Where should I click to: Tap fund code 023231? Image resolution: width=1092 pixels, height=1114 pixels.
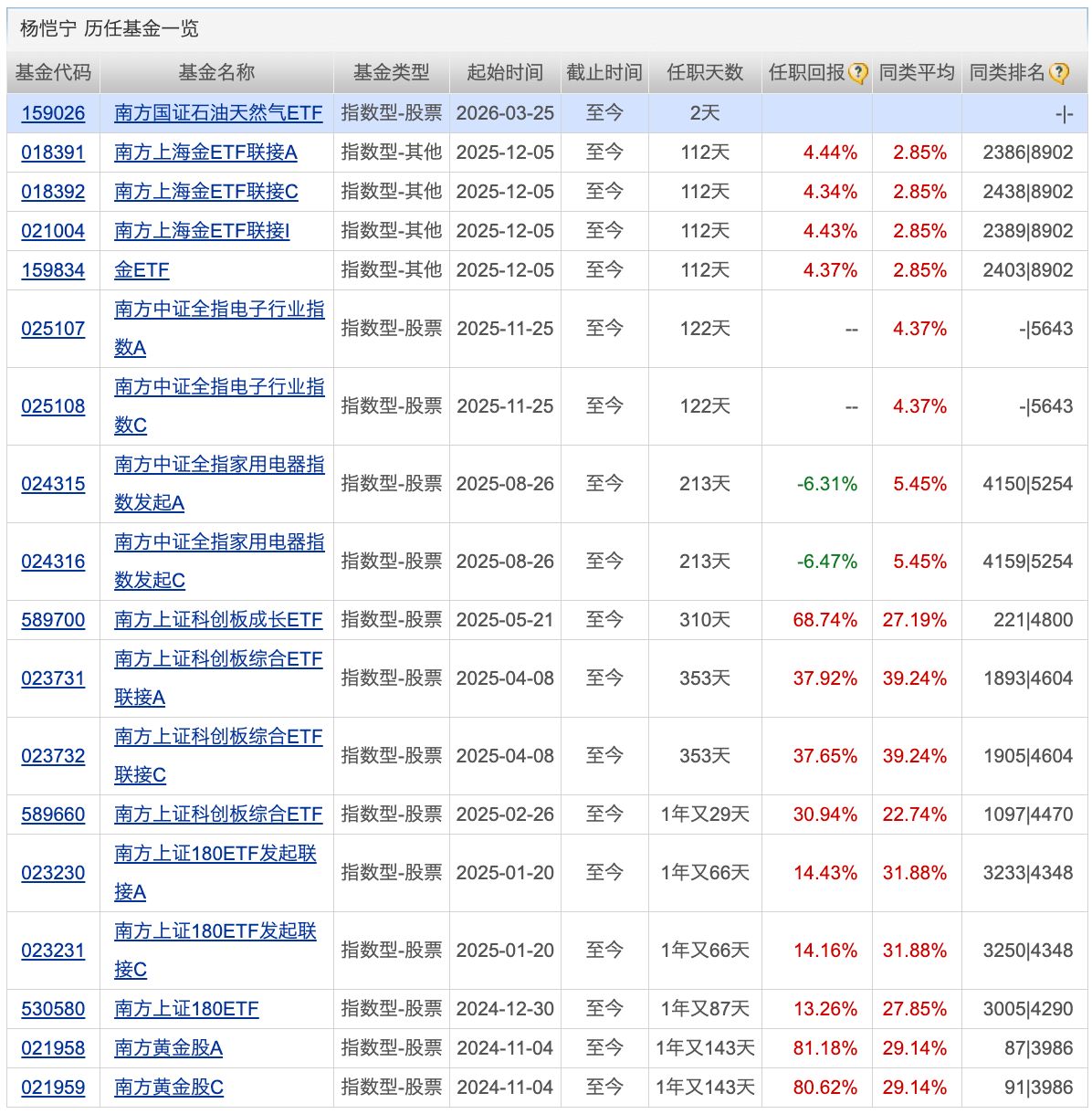tap(53, 951)
